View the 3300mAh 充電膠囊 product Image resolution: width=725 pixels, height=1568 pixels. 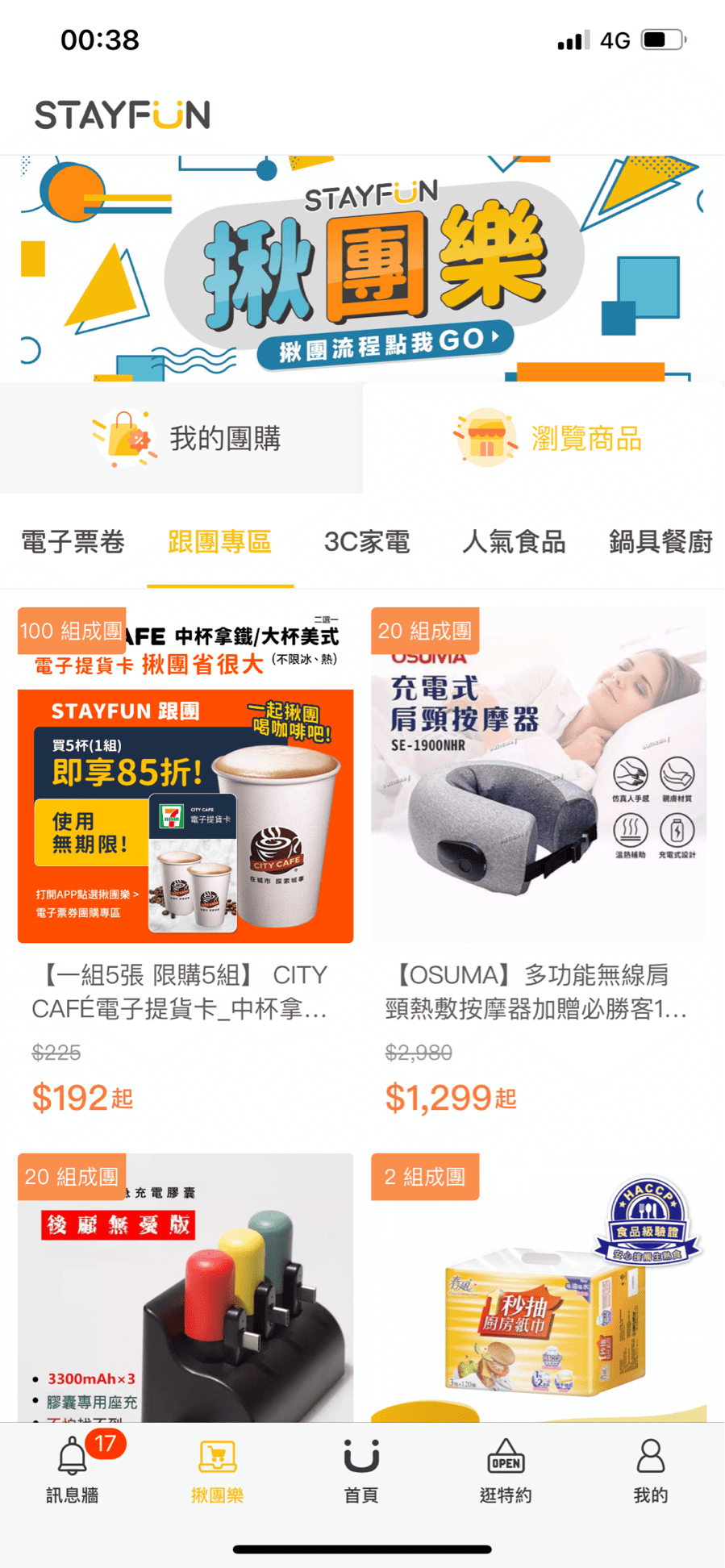185,1291
